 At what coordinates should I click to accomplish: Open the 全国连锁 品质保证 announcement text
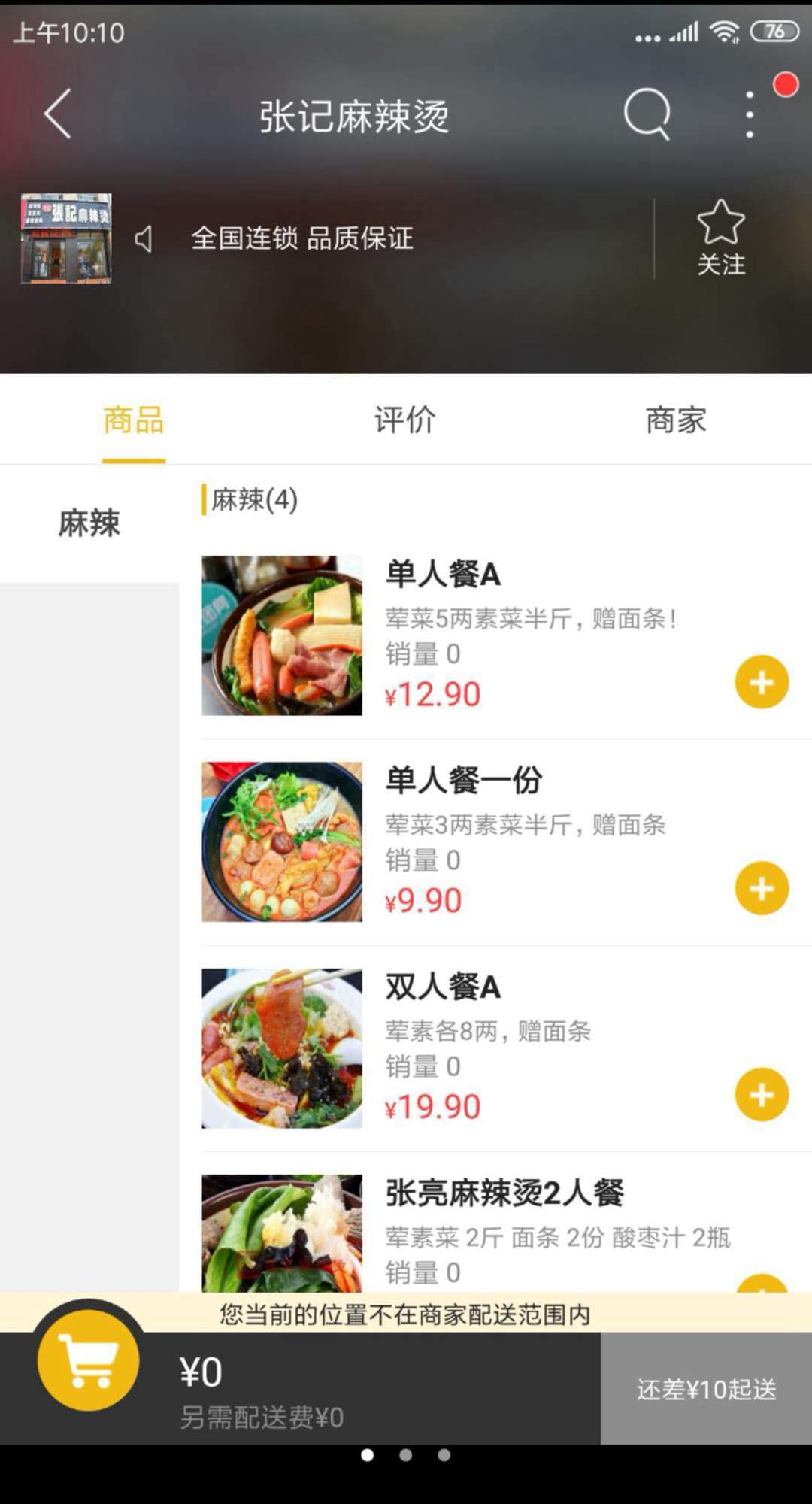[x=301, y=239]
